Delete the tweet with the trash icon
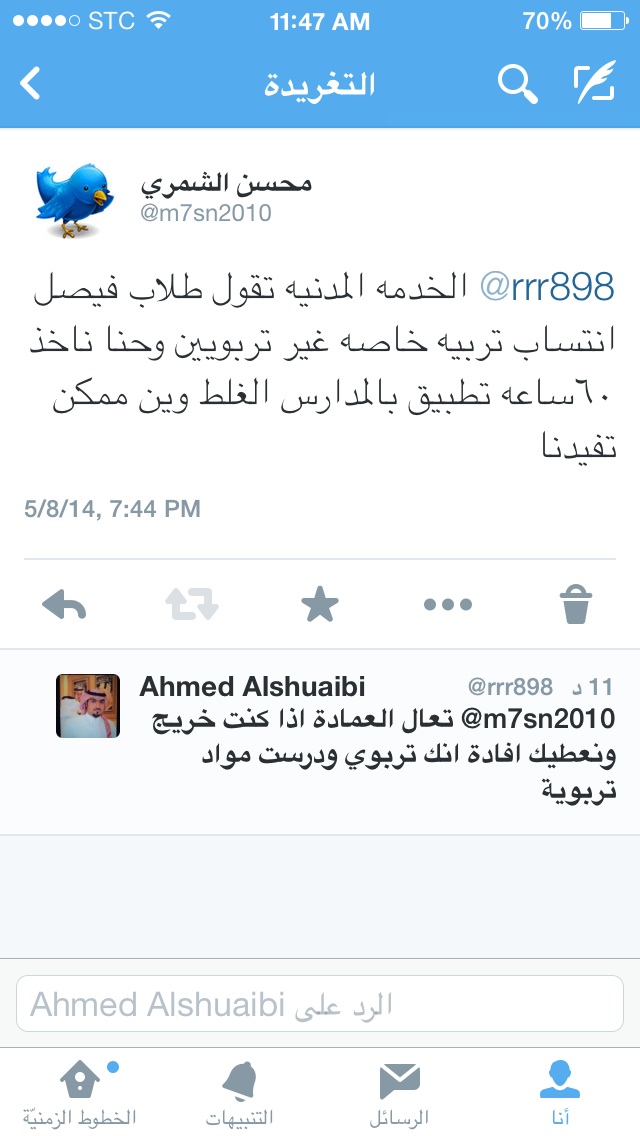Image resolution: width=640 pixels, height=1136 pixels. tap(576, 604)
